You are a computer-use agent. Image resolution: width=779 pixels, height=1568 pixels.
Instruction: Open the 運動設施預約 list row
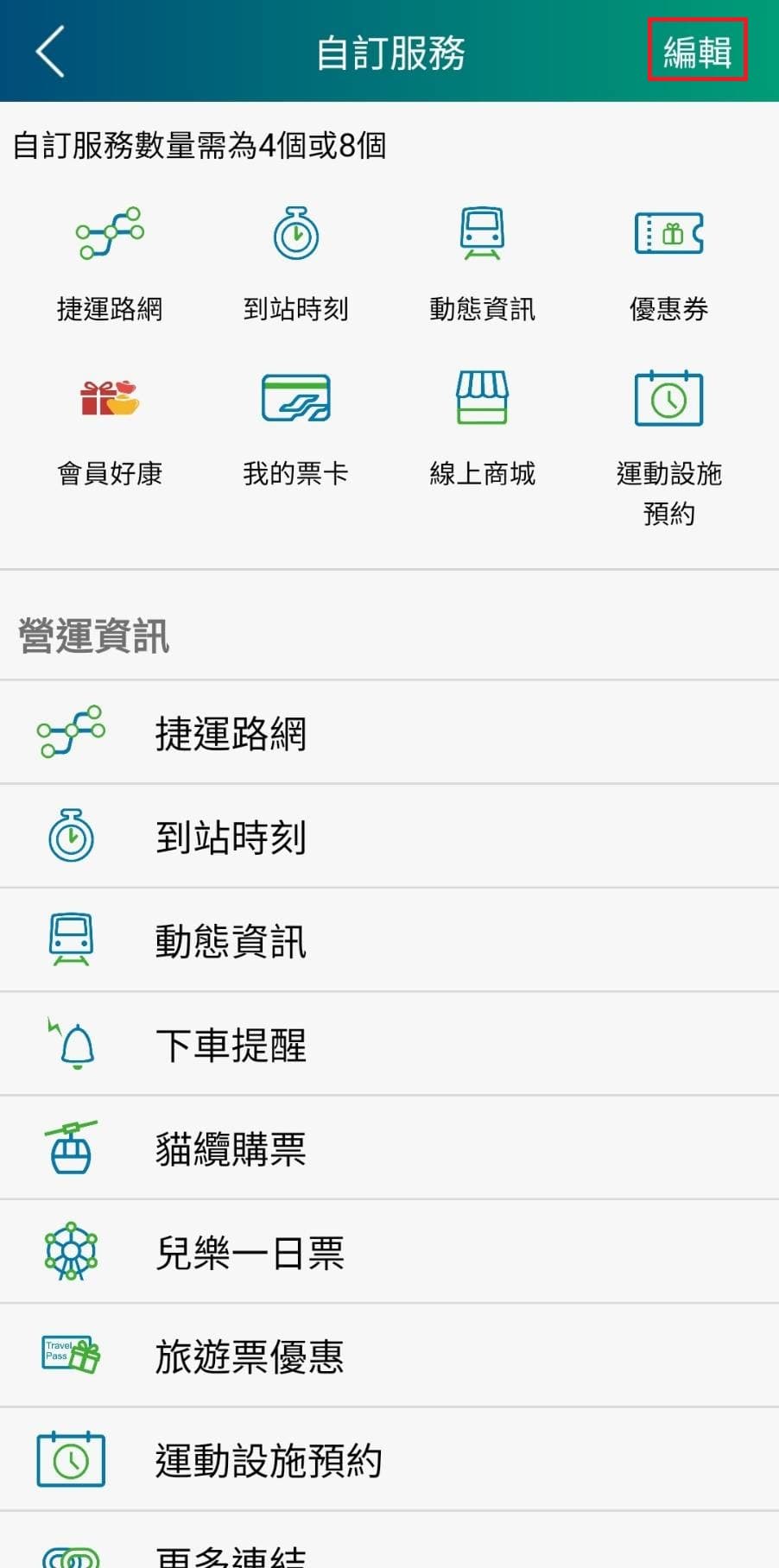coord(389,1460)
